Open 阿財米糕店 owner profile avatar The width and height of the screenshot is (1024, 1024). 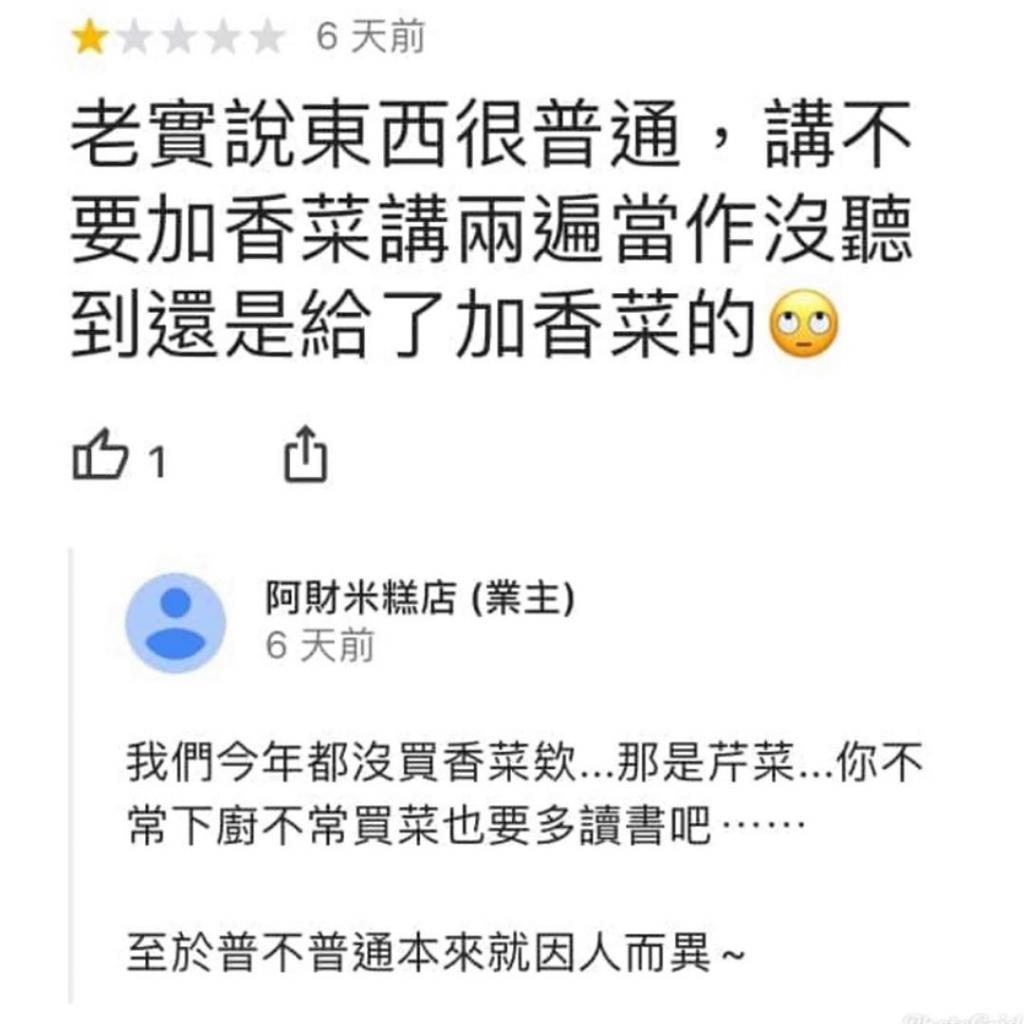[175, 622]
